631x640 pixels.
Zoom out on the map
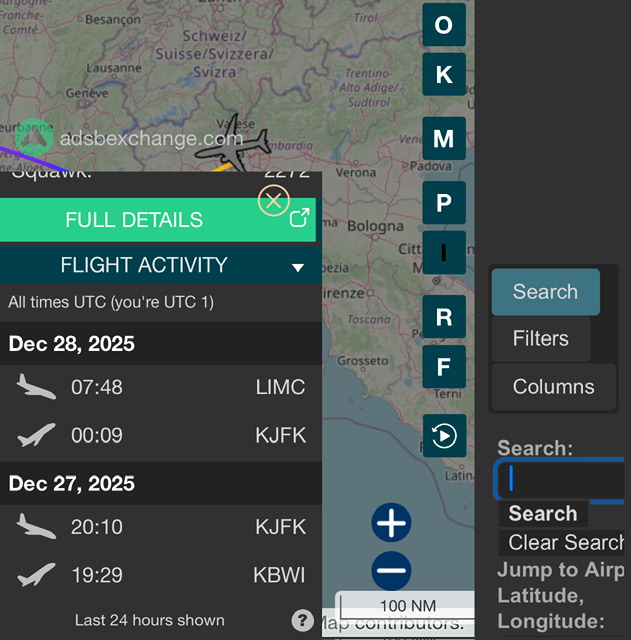(392, 572)
